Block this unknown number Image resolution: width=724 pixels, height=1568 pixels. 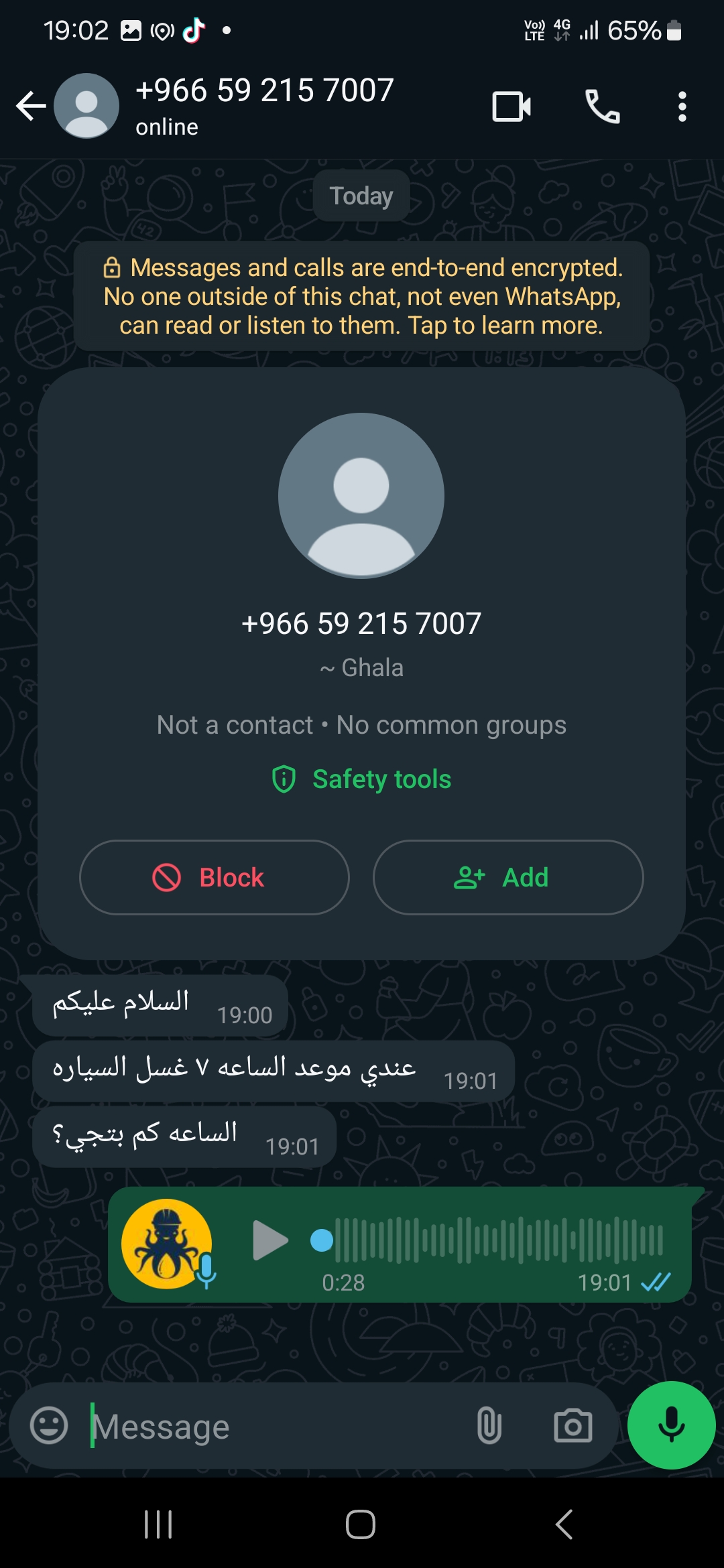(x=214, y=877)
